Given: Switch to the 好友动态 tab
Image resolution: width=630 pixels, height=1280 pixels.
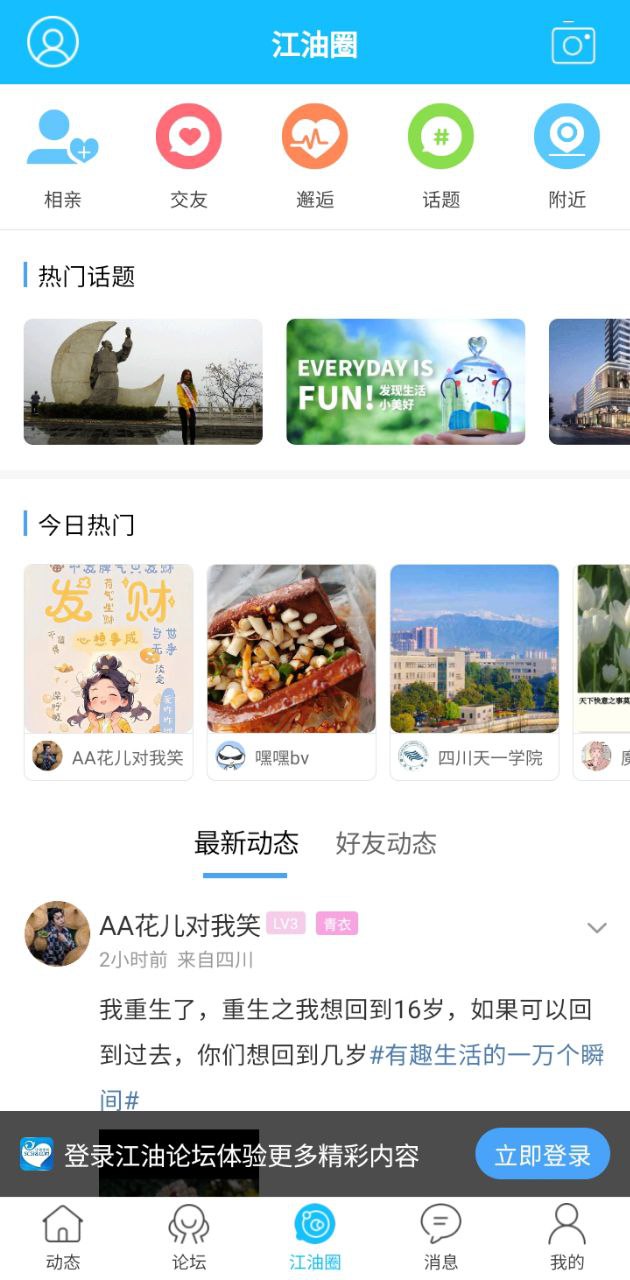Looking at the screenshot, I should click(386, 843).
